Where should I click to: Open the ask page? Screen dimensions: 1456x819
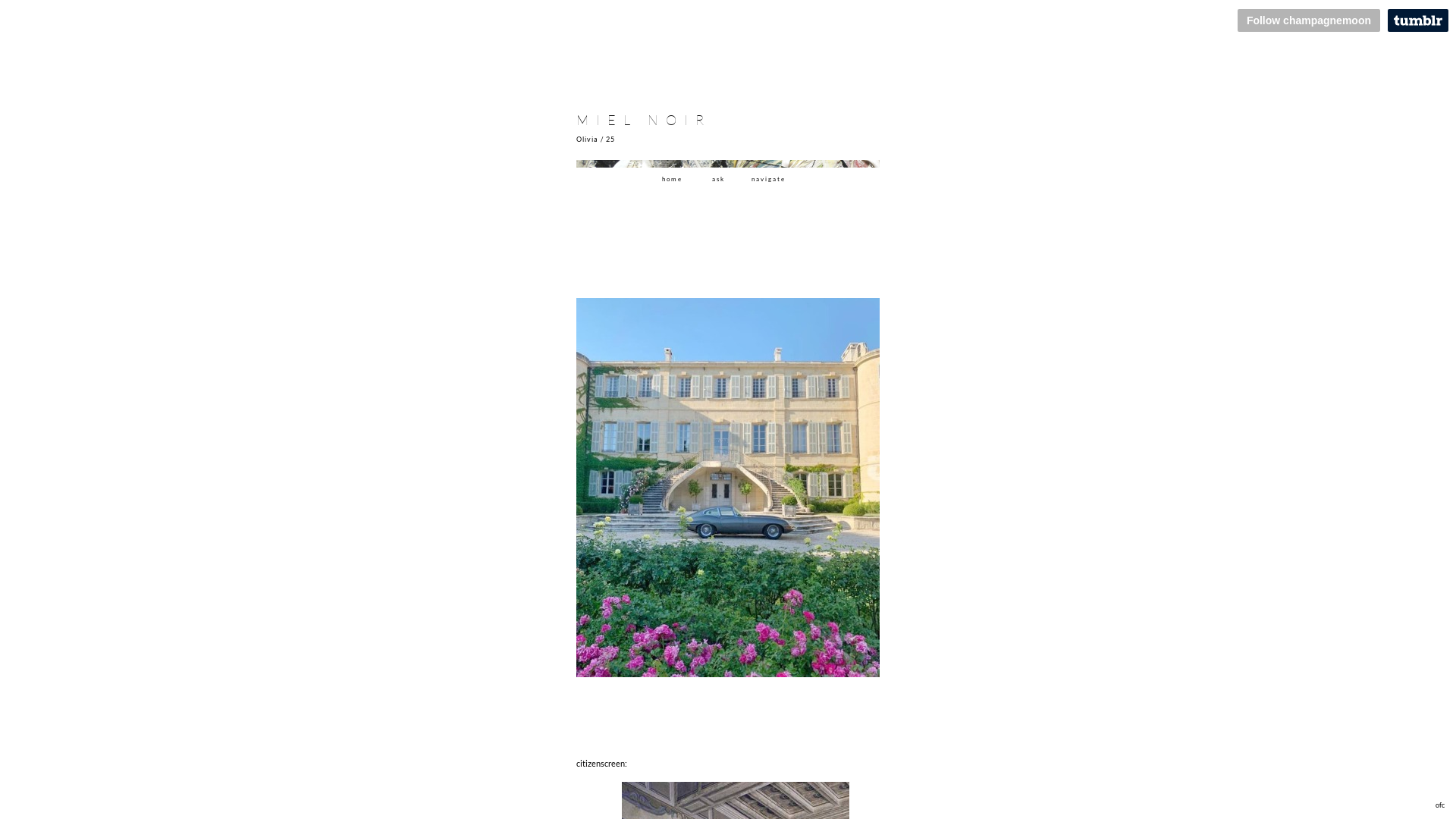[718, 179]
